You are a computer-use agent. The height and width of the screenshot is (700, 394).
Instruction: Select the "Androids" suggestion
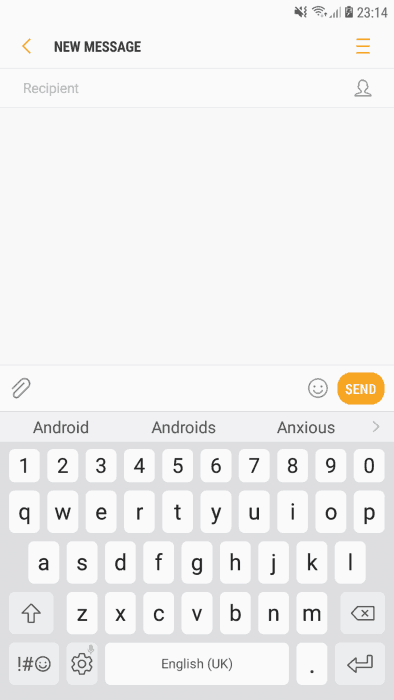[x=183, y=428]
